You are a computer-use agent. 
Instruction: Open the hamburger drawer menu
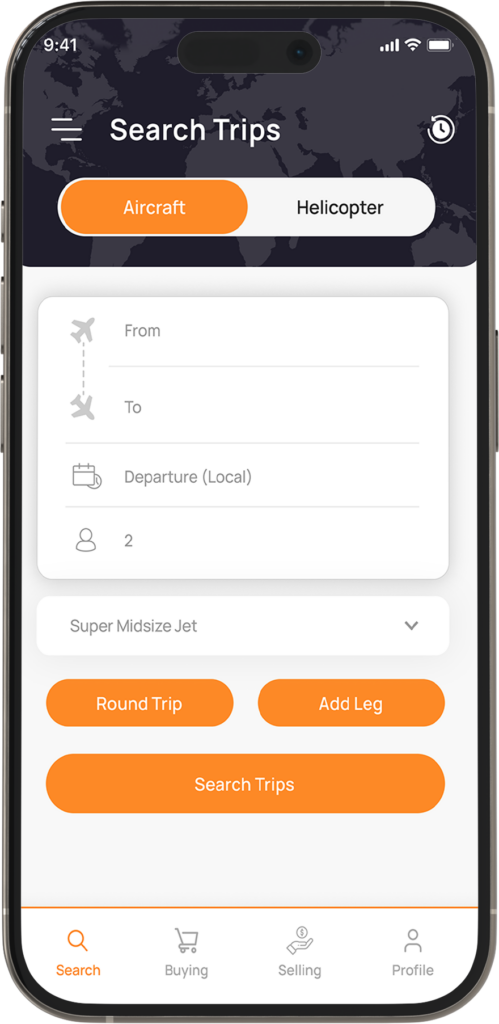(67, 129)
